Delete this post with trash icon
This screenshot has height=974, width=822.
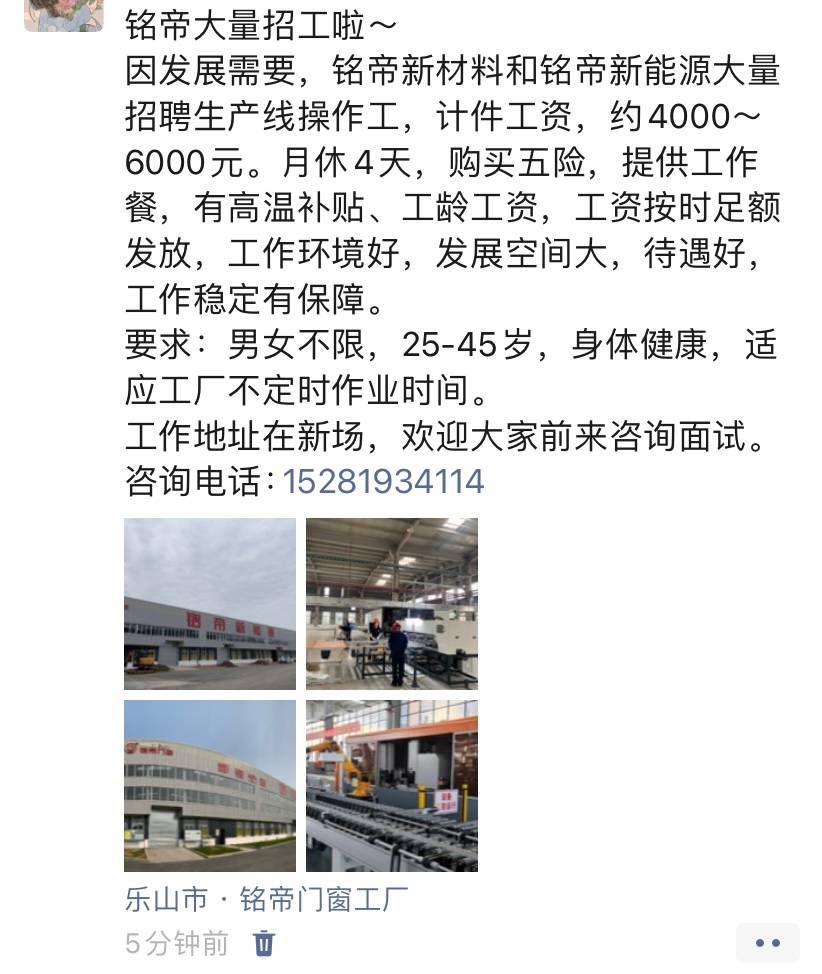[264, 943]
